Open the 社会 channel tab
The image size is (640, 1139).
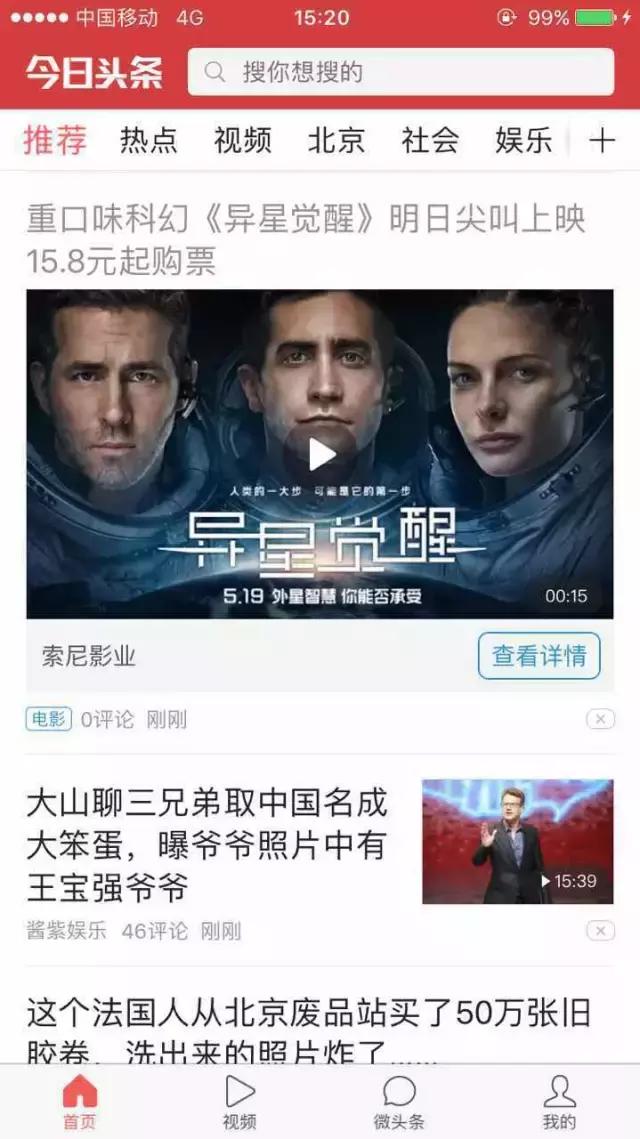tap(430, 140)
